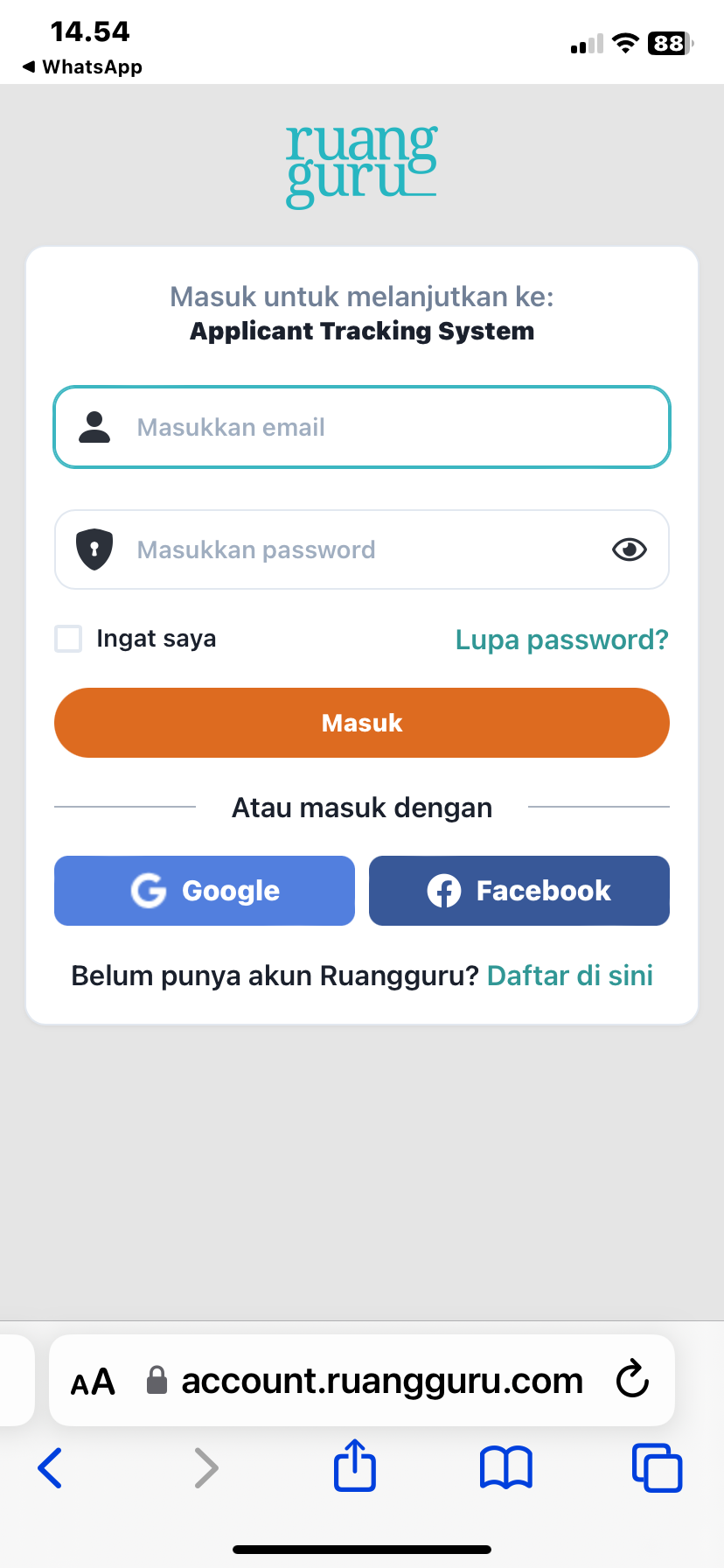Check the Ingat saya box
This screenshot has width=724, height=1568.
pyautogui.click(x=68, y=639)
